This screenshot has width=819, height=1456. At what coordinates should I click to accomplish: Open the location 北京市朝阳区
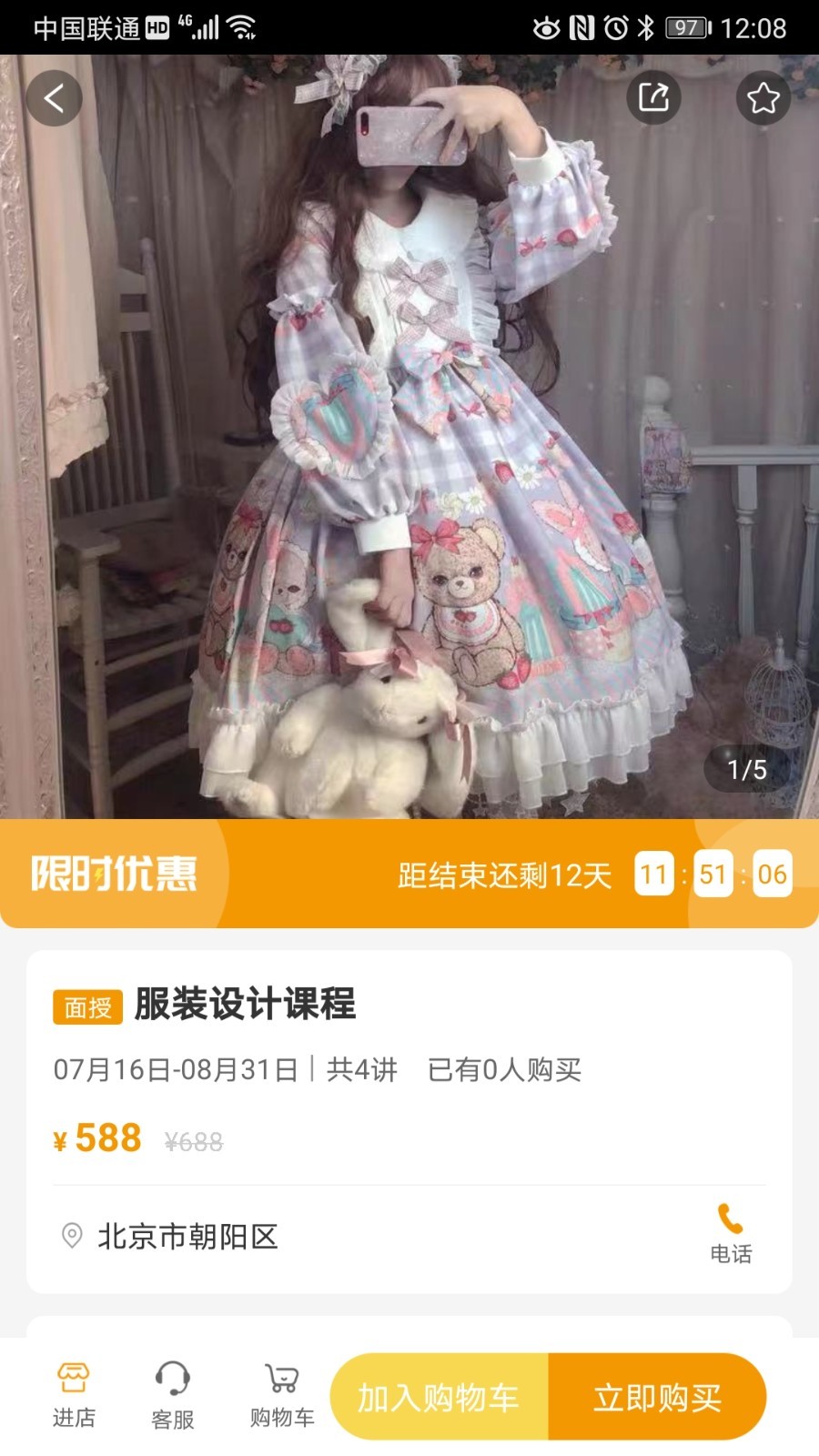pos(187,1237)
